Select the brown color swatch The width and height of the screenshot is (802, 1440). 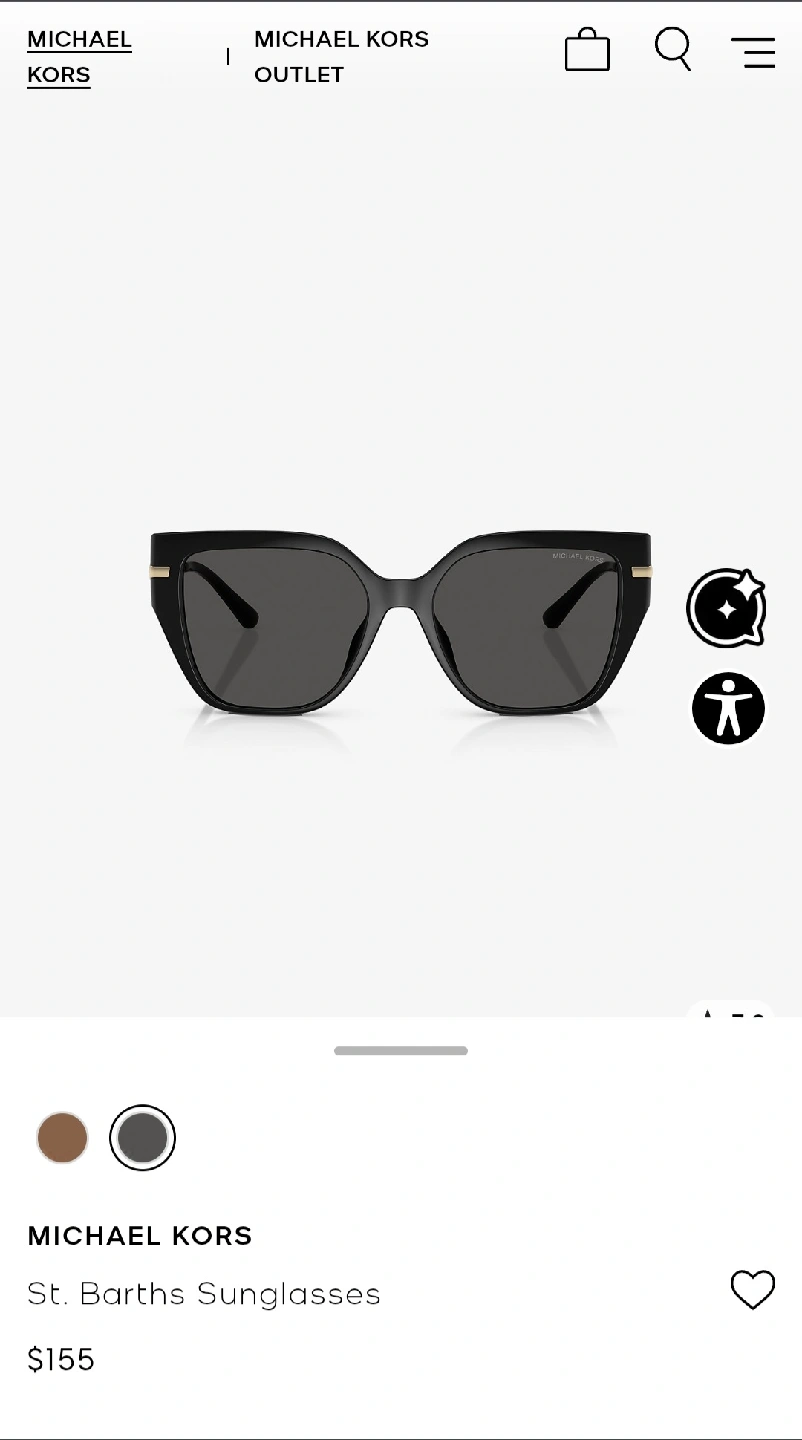[x=62, y=1138]
